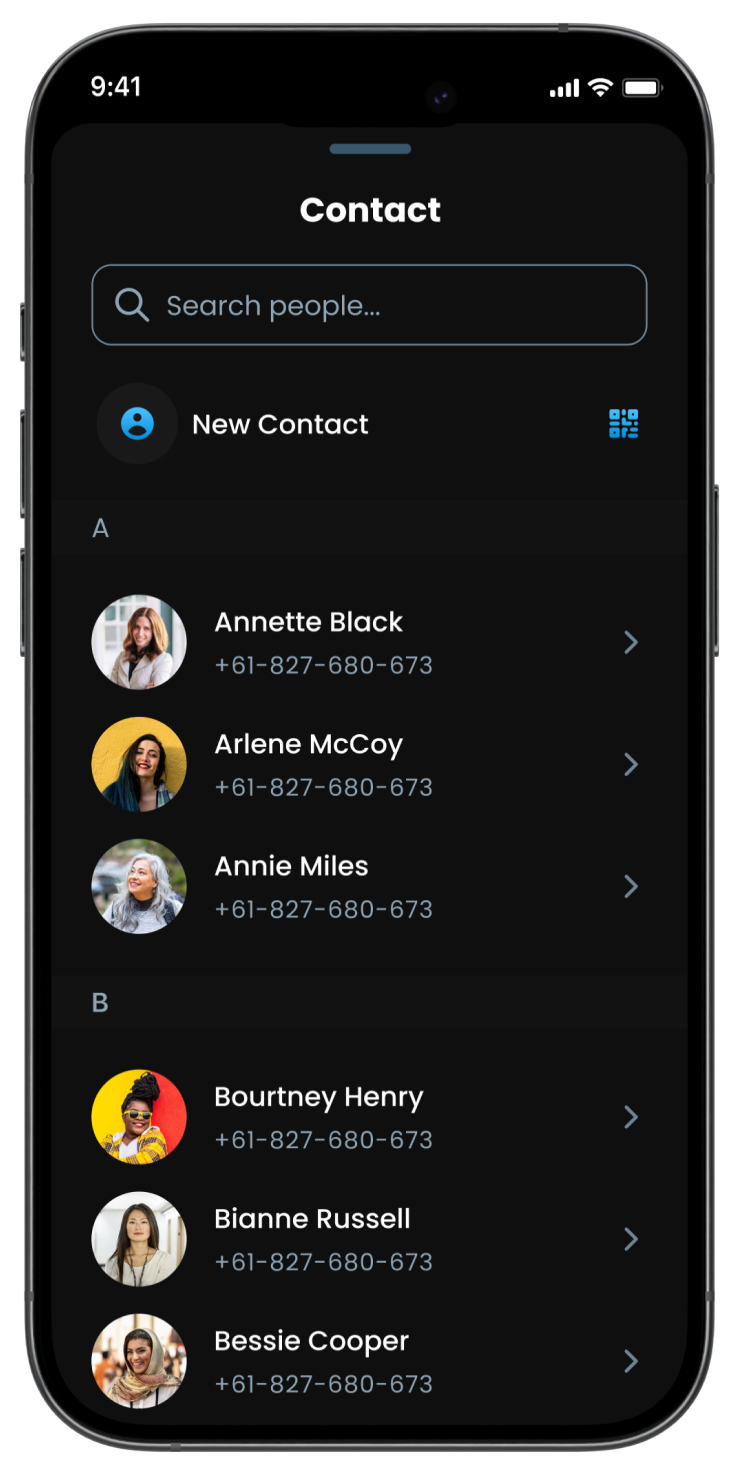The width and height of the screenshot is (740, 1476).
Task: Open the QR code scanner icon
Action: (623, 424)
